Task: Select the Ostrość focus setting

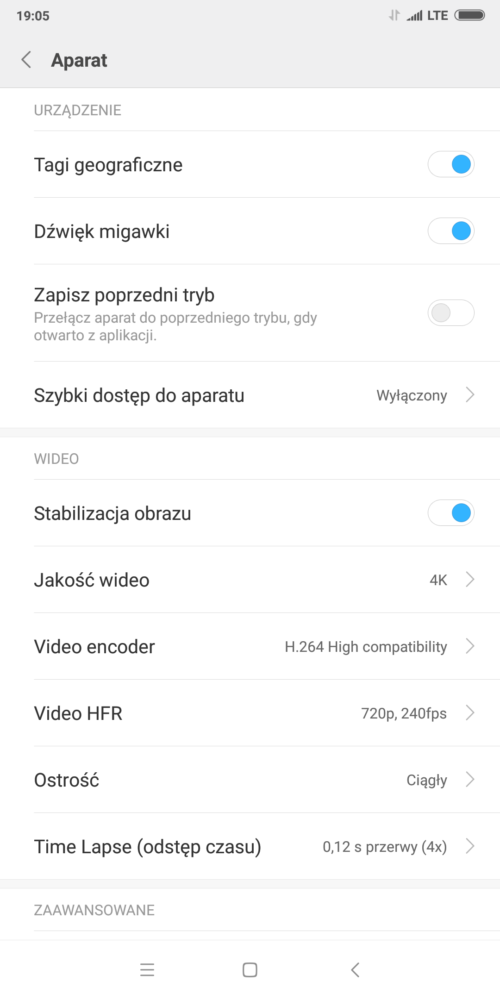Action: click(250, 779)
